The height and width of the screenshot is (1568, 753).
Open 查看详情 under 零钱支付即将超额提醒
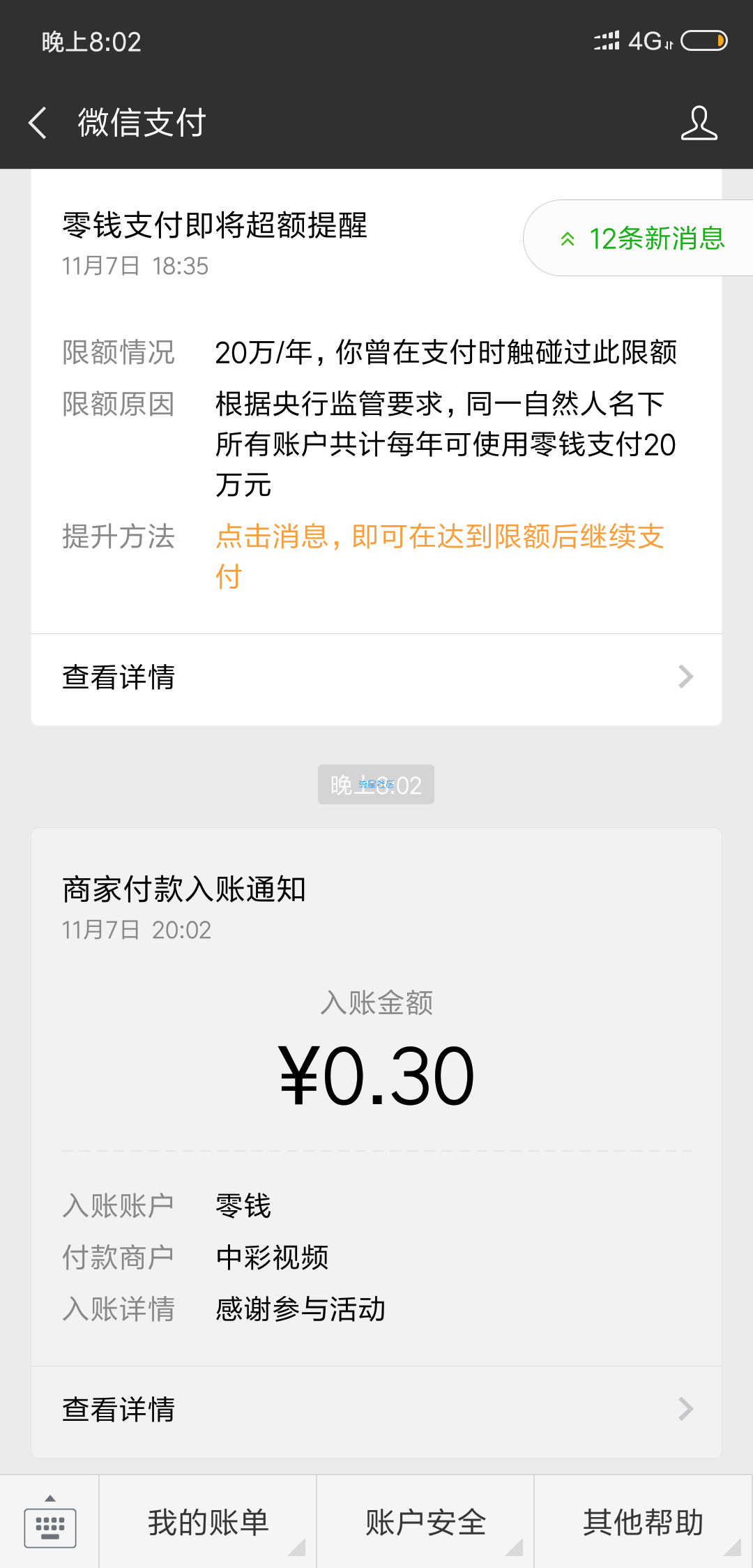(x=376, y=677)
